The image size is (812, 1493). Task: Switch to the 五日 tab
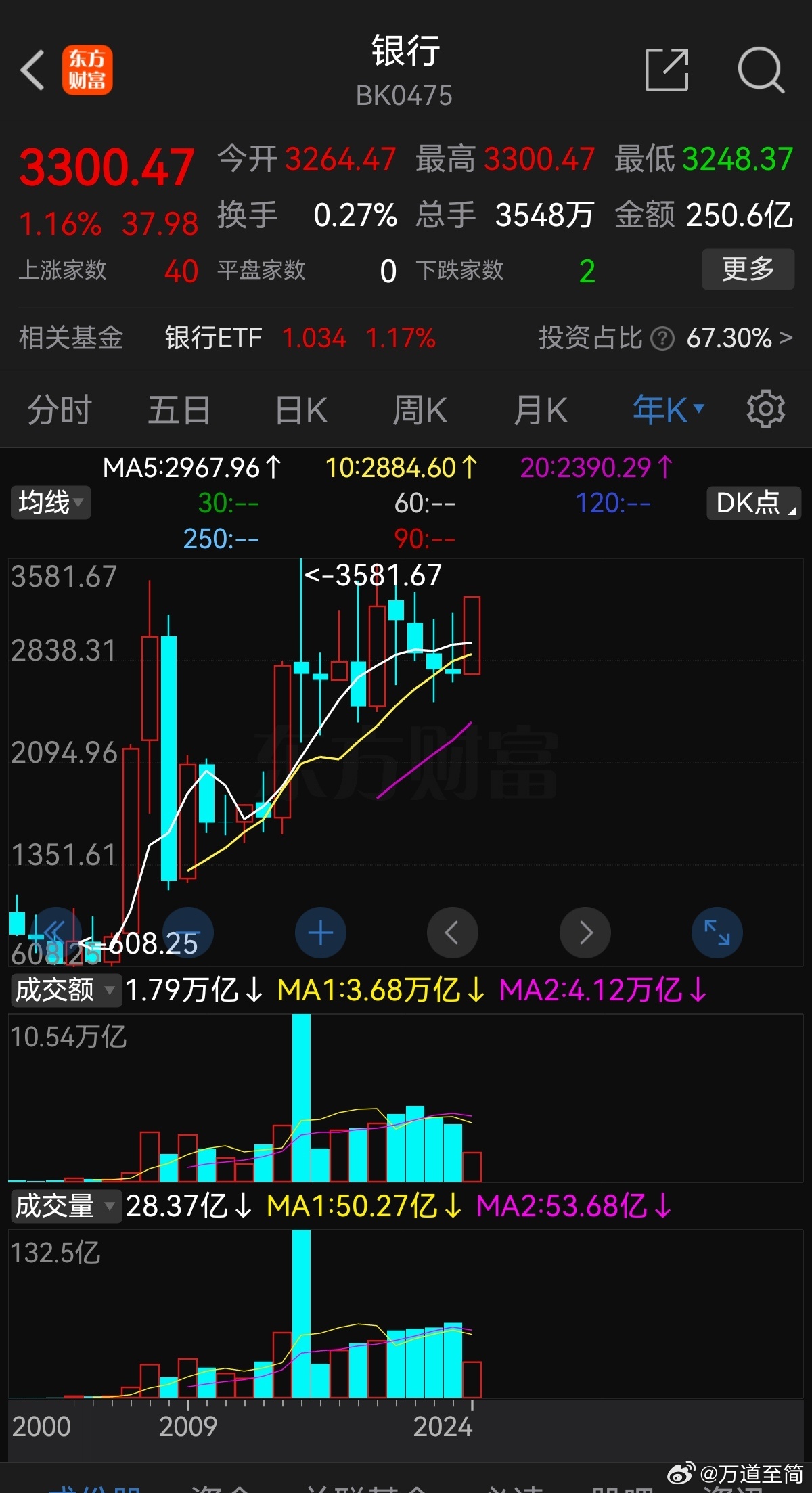tap(179, 410)
